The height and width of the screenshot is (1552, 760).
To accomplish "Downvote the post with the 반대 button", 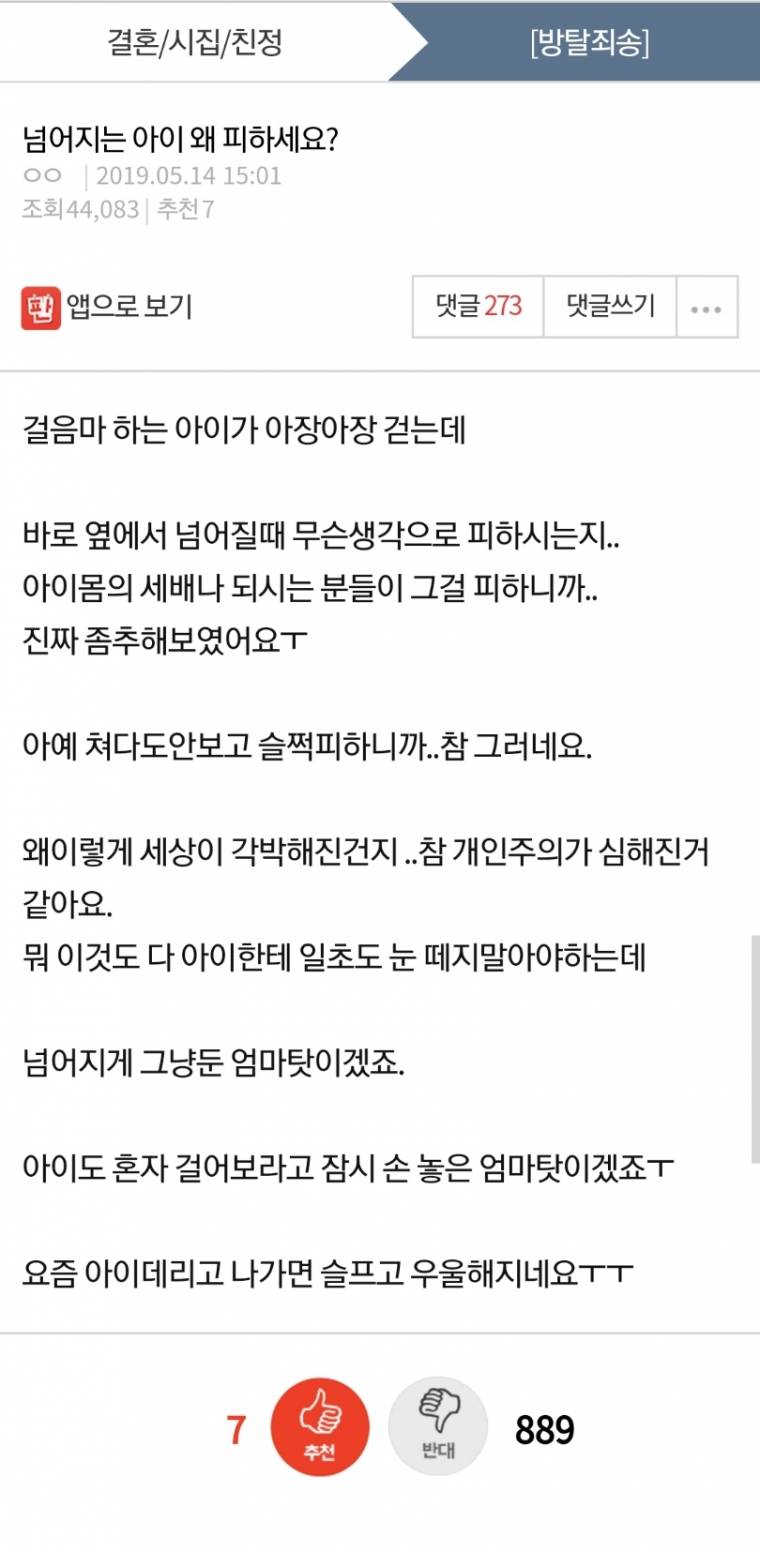I will tap(438, 1427).
